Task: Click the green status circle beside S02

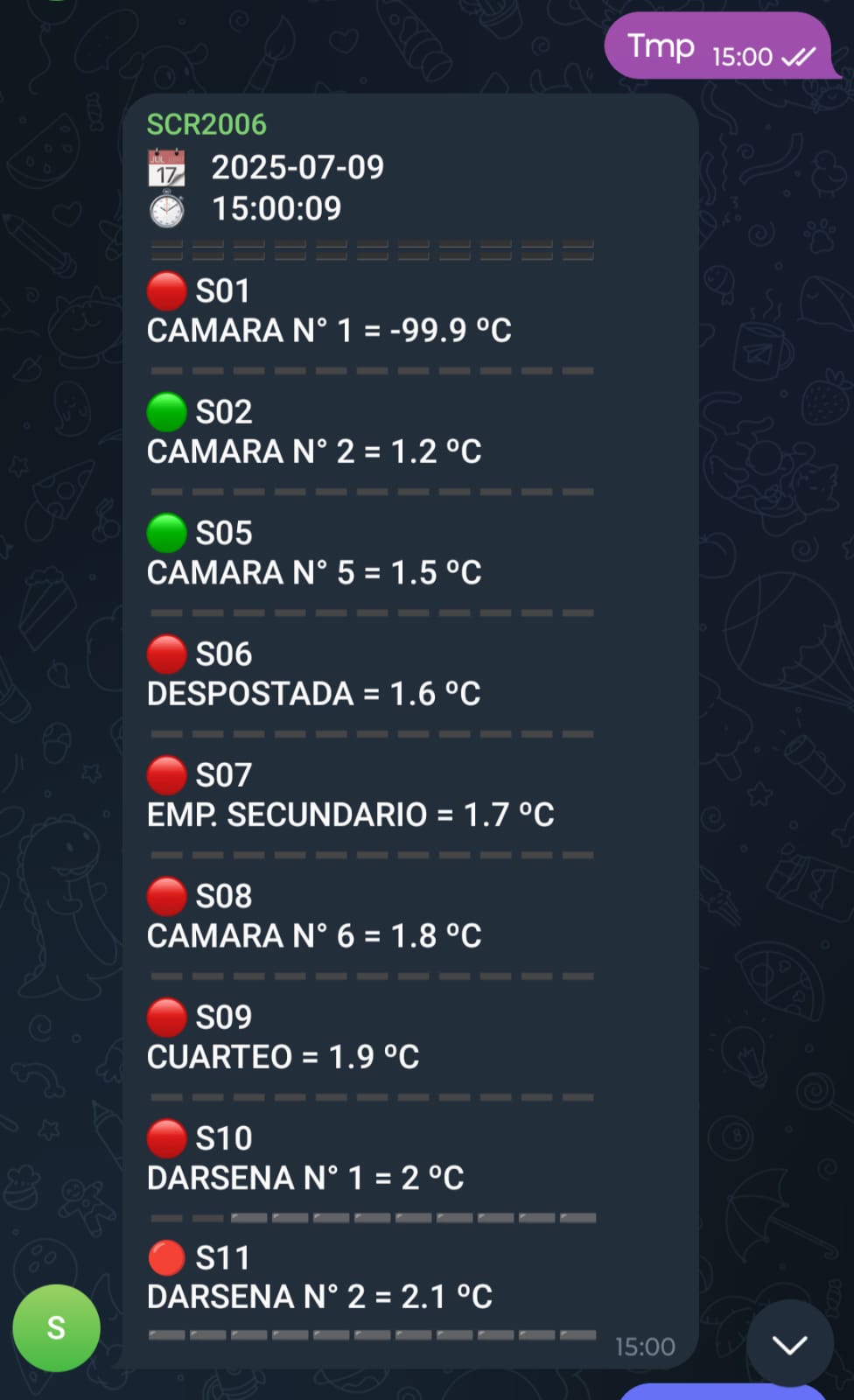Action: click(x=166, y=411)
